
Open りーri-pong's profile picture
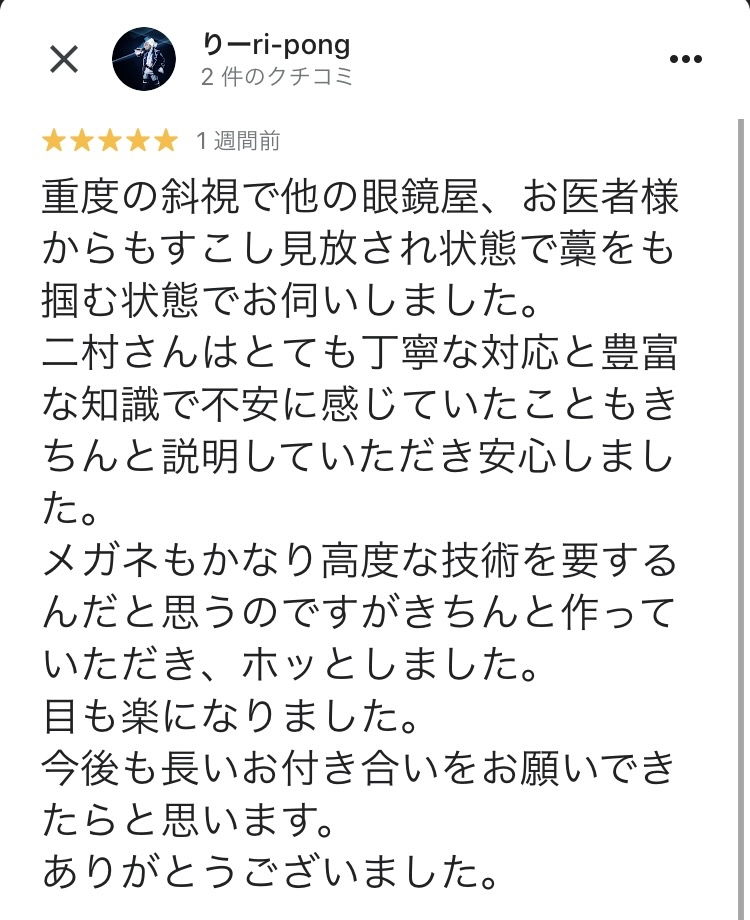(146, 58)
